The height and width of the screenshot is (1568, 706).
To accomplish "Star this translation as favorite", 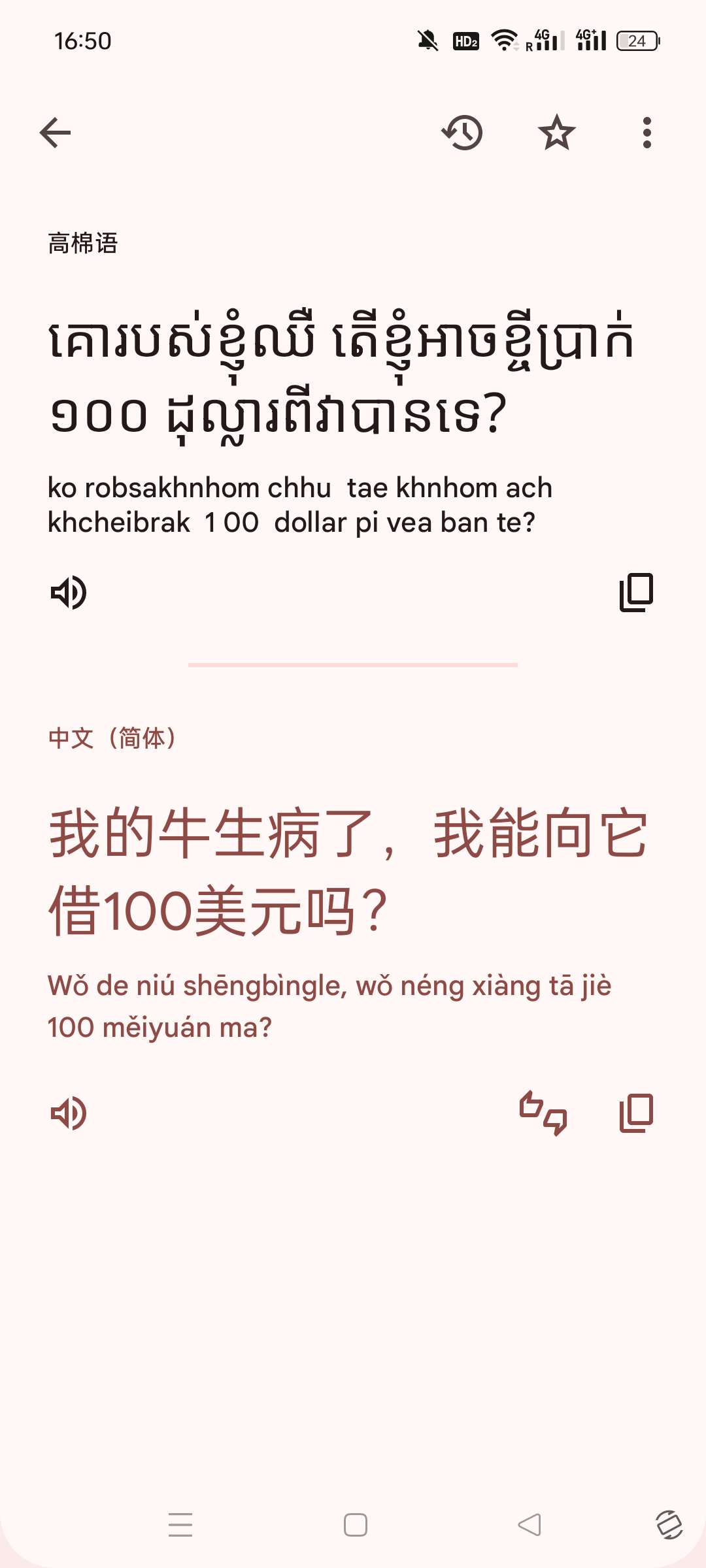I will [x=556, y=133].
